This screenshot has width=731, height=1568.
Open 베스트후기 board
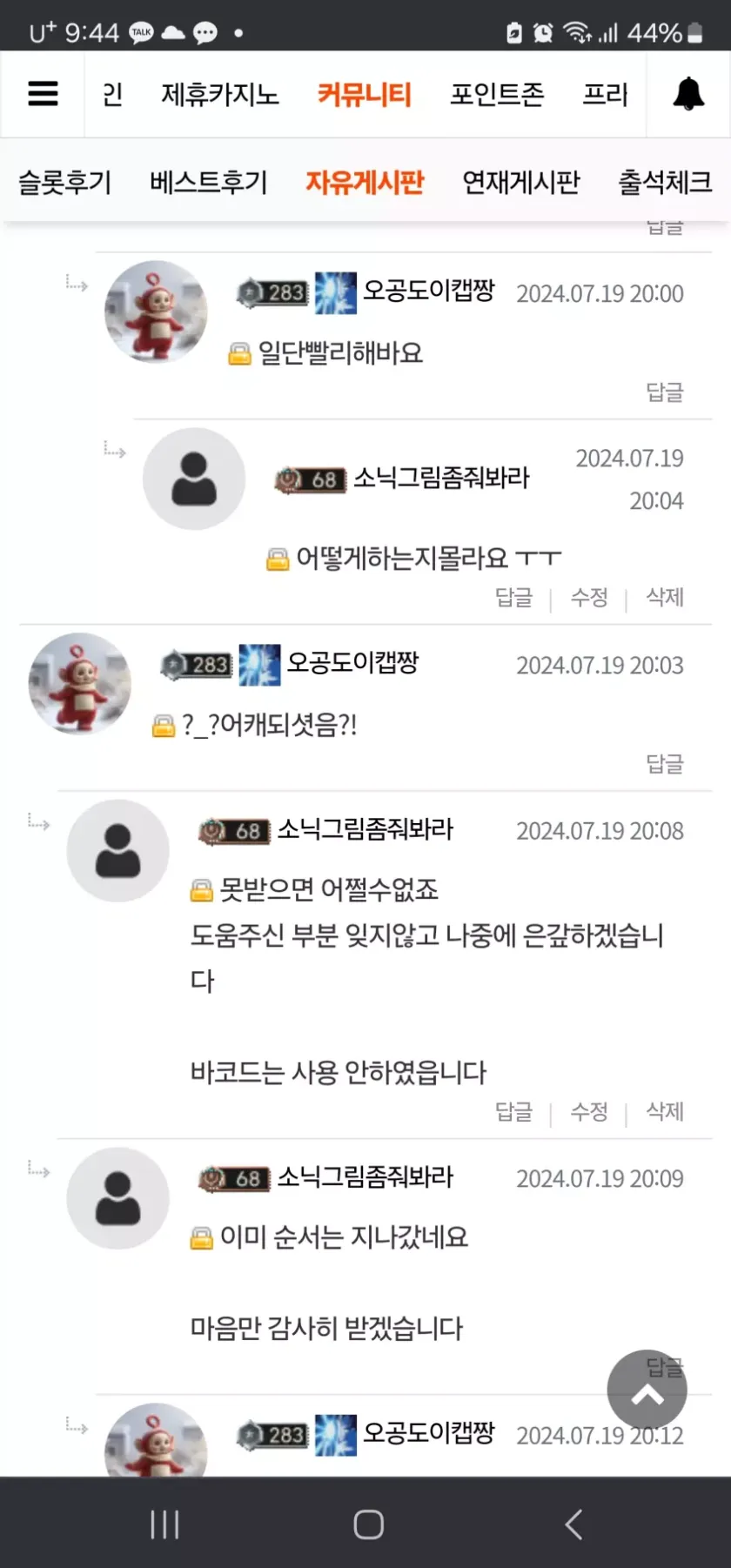point(208,182)
